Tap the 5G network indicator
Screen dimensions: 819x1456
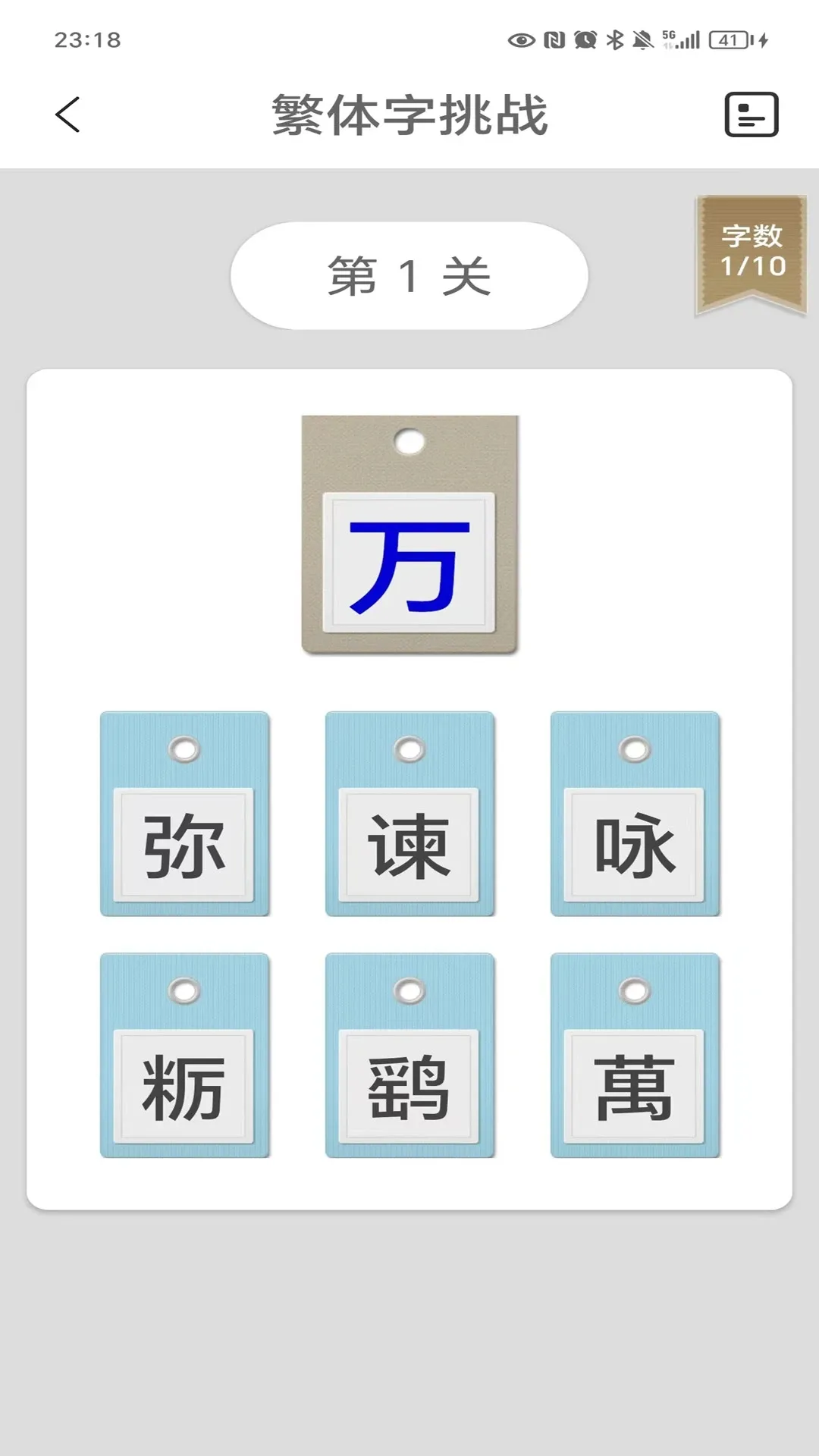coord(670,36)
